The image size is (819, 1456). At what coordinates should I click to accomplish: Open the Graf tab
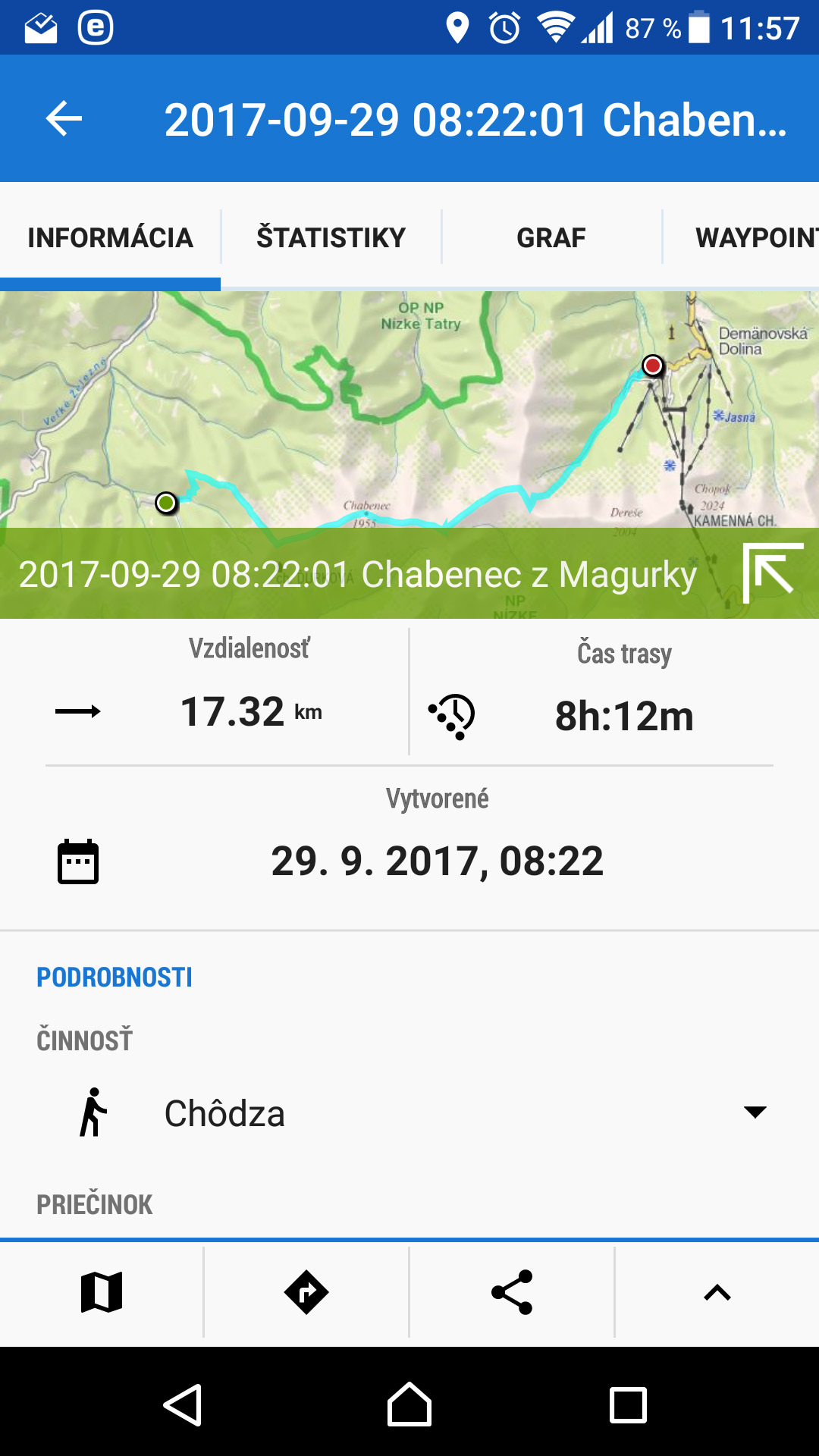coord(551,237)
